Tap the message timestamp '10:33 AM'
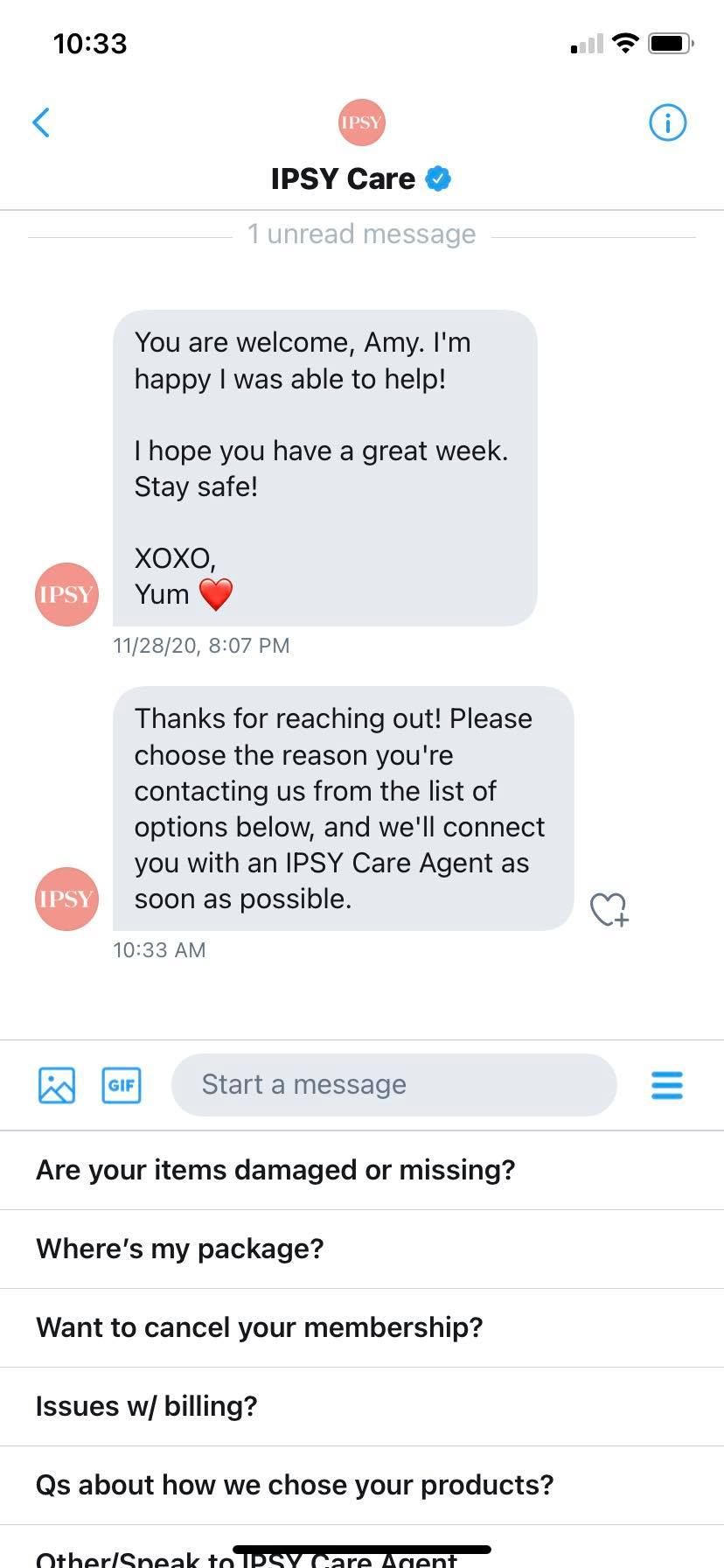Screen dimensions: 724x1568 [x=159, y=949]
